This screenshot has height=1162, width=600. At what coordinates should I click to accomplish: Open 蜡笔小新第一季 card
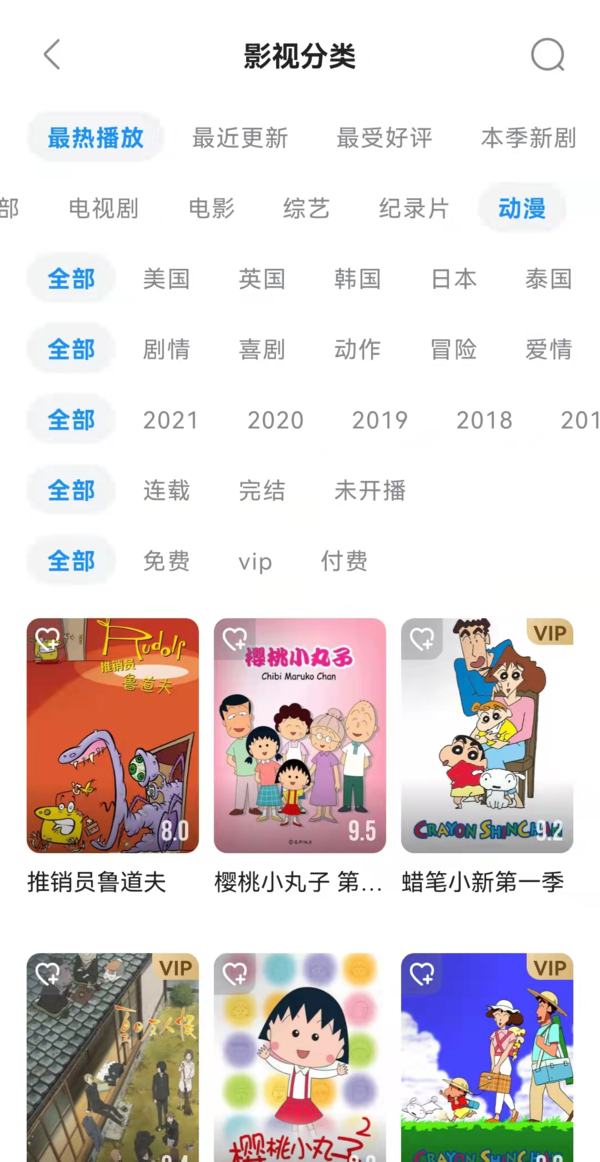click(487, 735)
